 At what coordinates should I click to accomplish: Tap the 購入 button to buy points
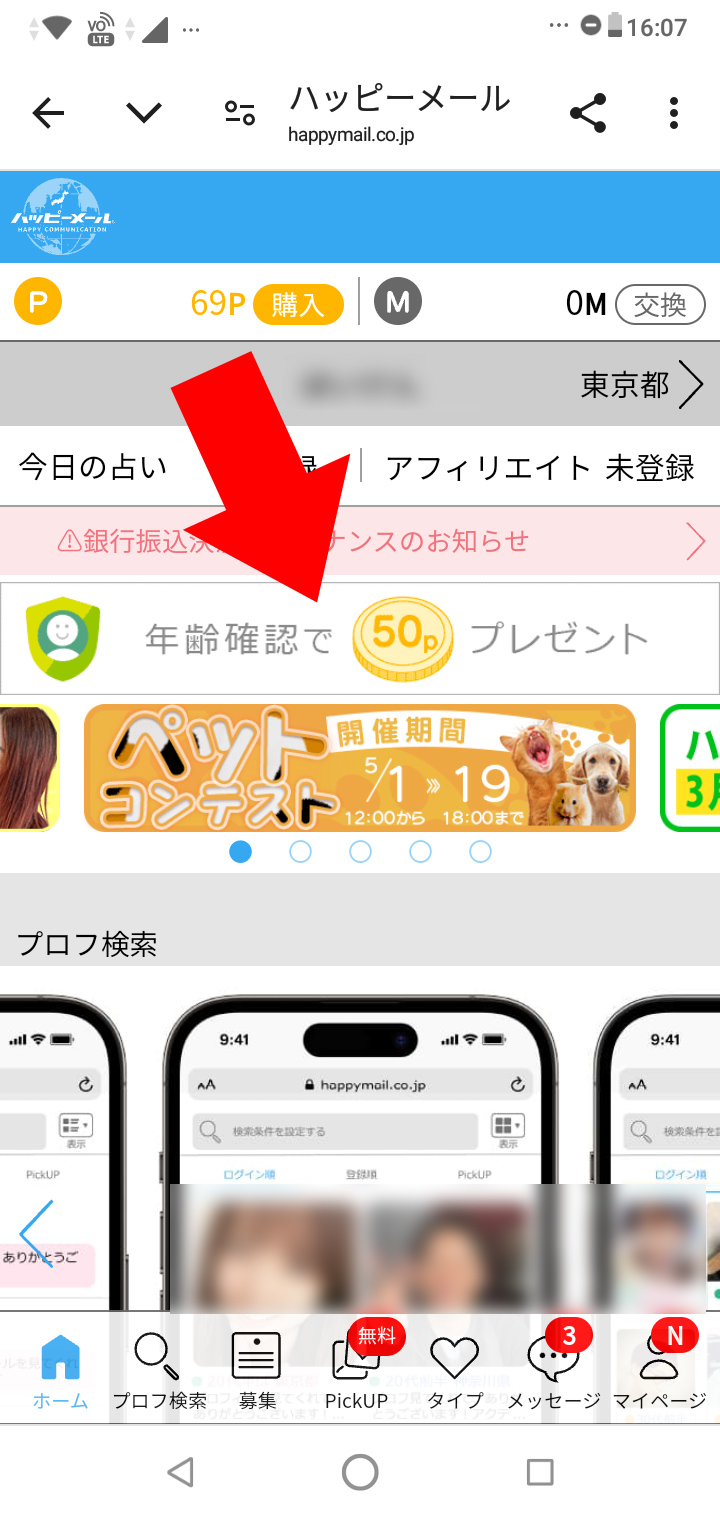coord(298,304)
